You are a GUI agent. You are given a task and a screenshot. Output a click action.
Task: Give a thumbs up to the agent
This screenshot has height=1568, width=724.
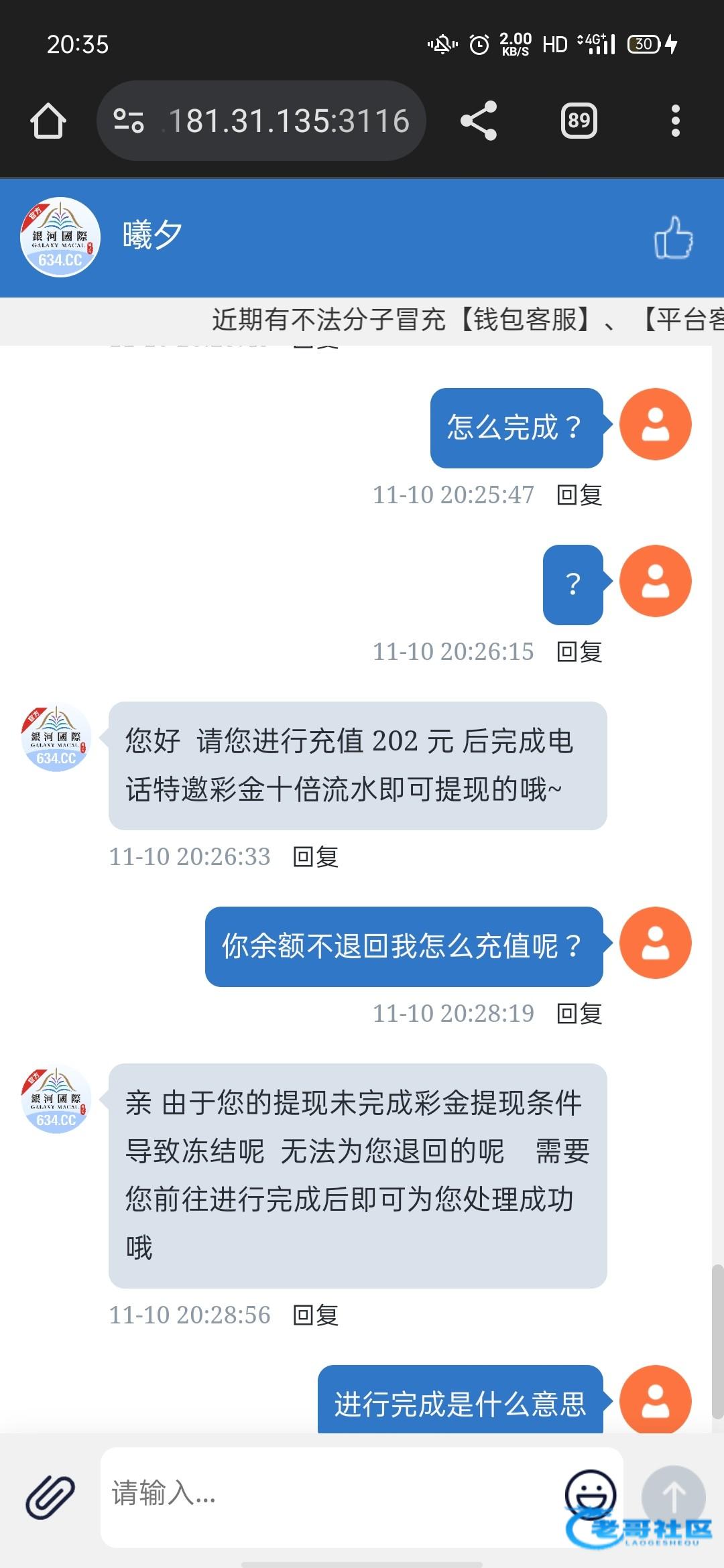[673, 238]
